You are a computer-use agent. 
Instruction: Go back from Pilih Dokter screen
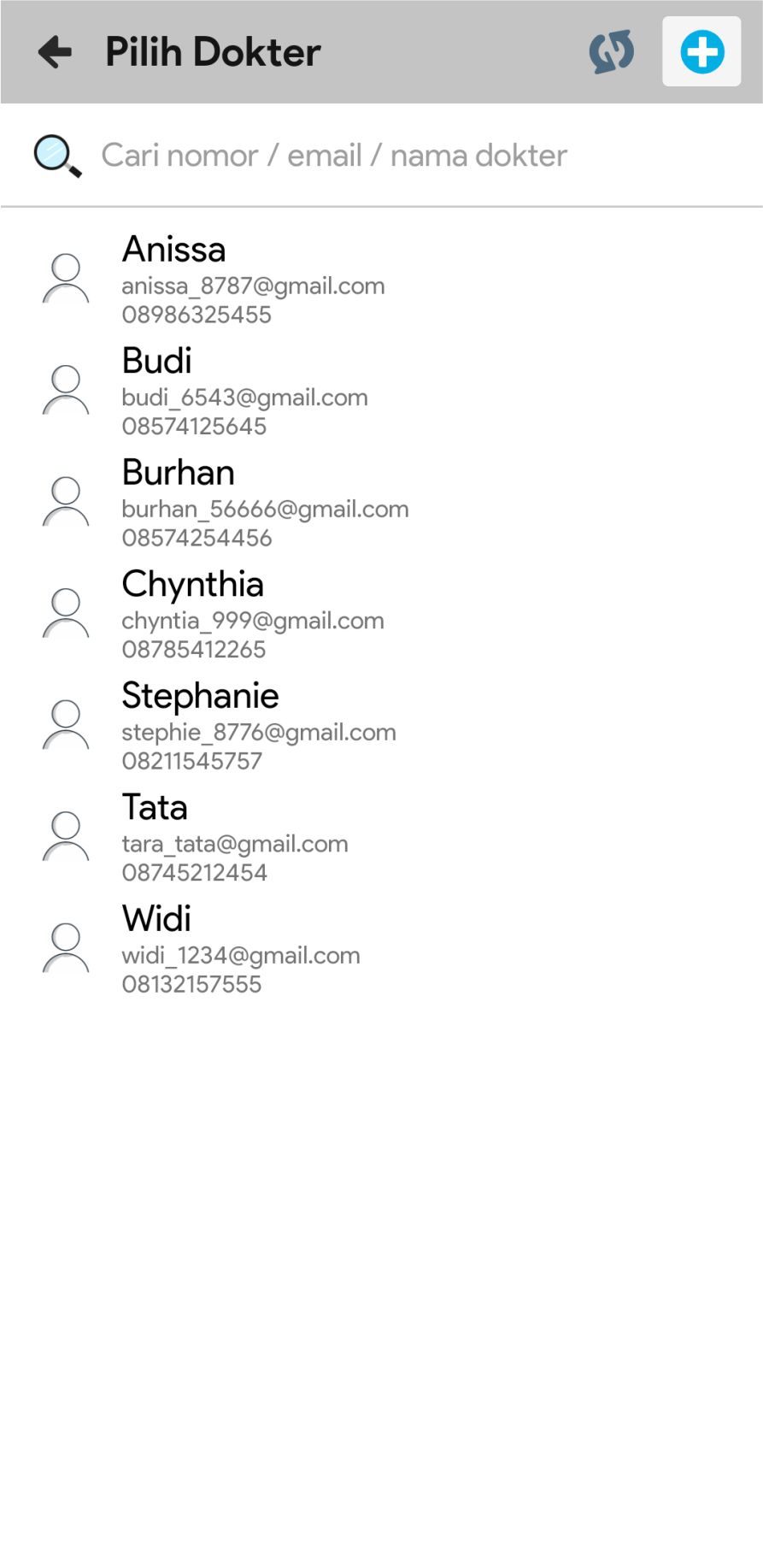pyautogui.click(x=56, y=52)
